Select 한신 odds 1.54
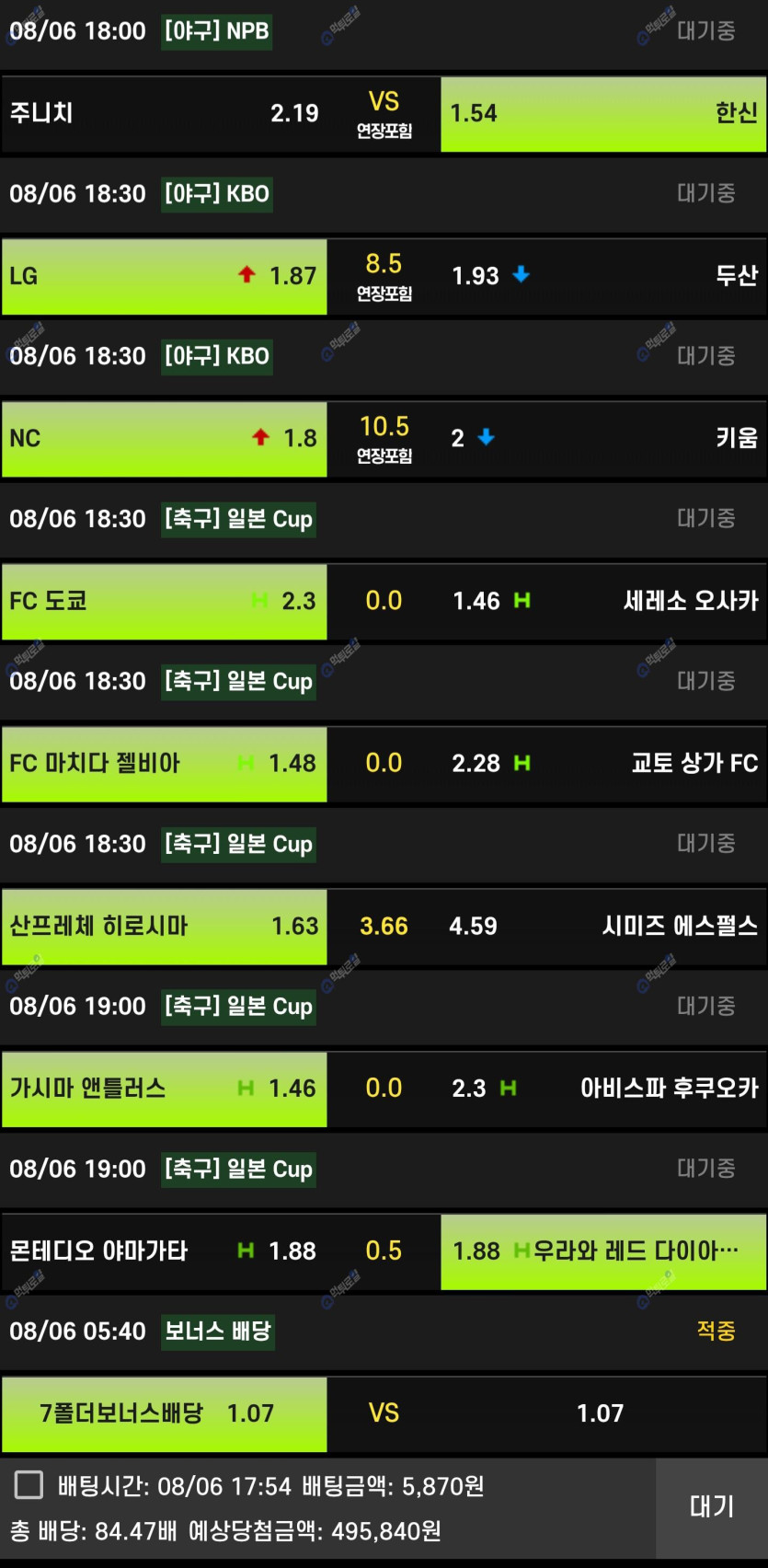The image size is (768, 1568). (603, 113)
